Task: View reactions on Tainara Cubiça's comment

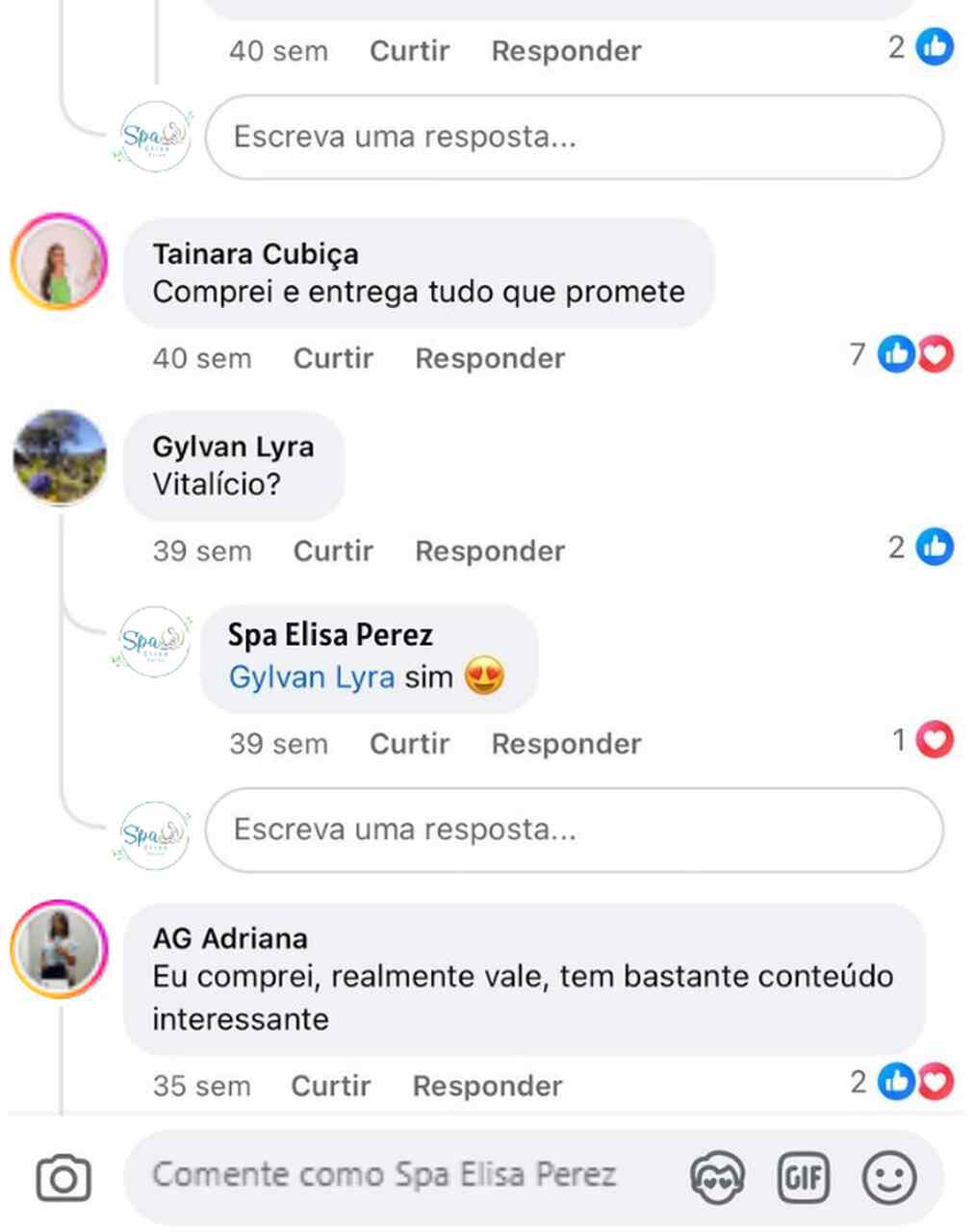Action: [x=914, y=354]
